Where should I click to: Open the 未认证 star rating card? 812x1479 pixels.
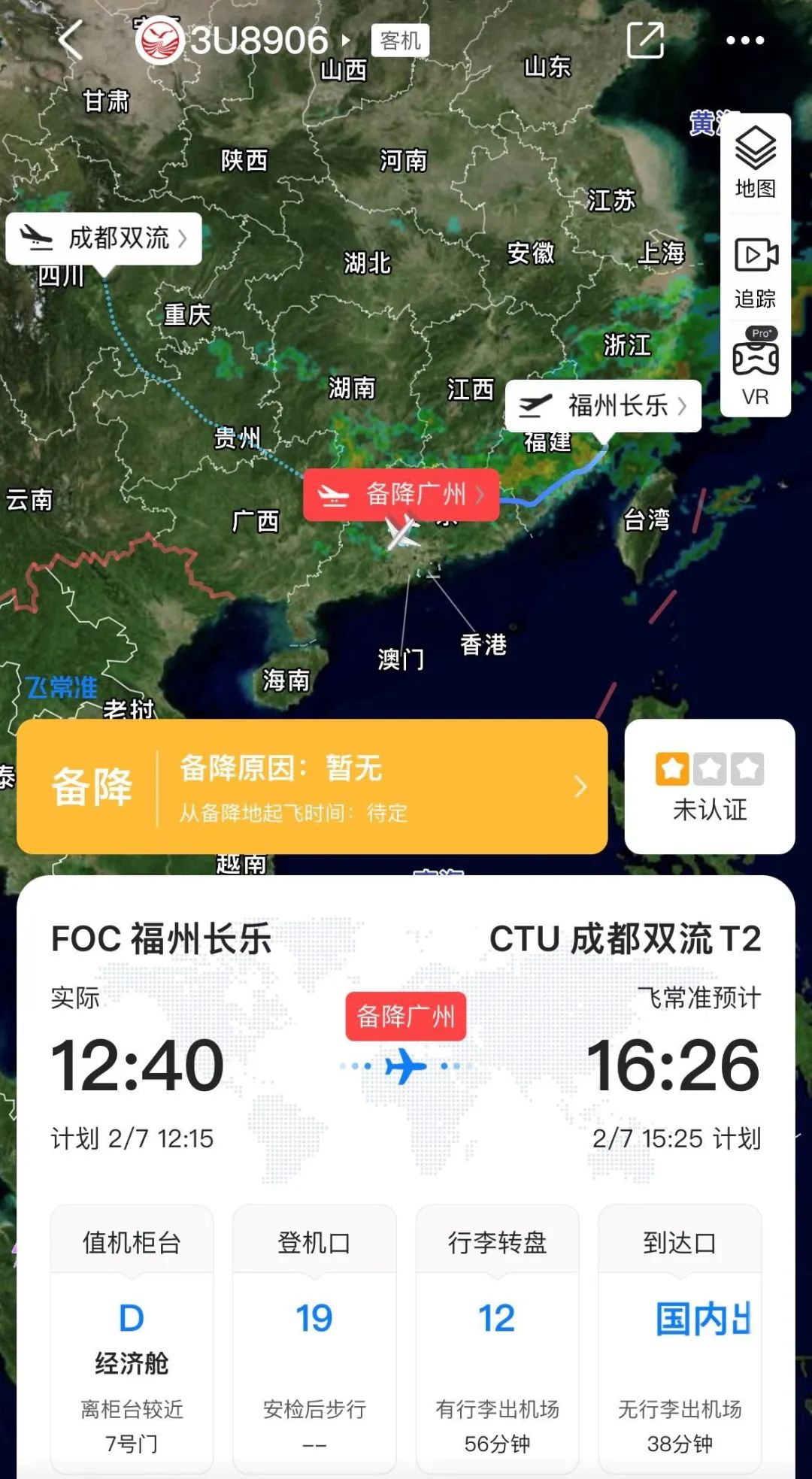(x=709, y=786)
